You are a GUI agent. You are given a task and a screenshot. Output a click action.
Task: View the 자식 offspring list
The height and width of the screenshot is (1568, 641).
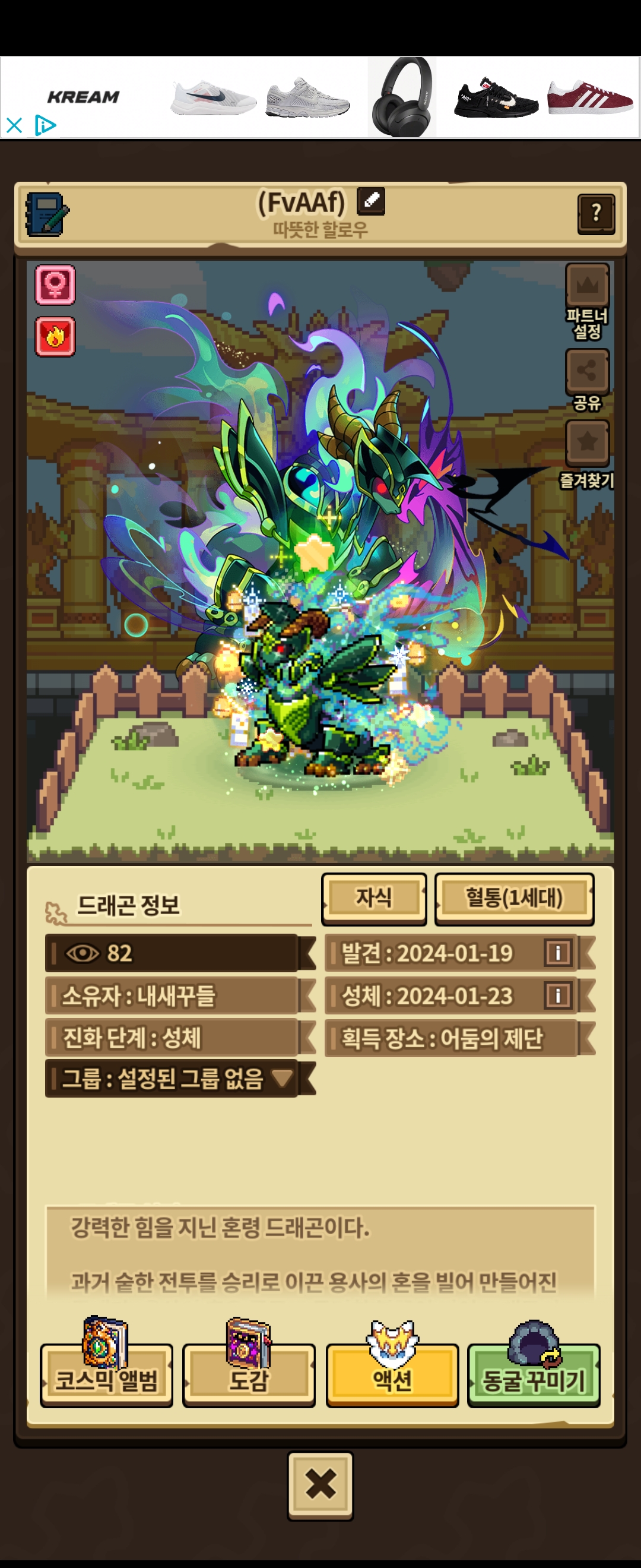[x=373, y=898]
